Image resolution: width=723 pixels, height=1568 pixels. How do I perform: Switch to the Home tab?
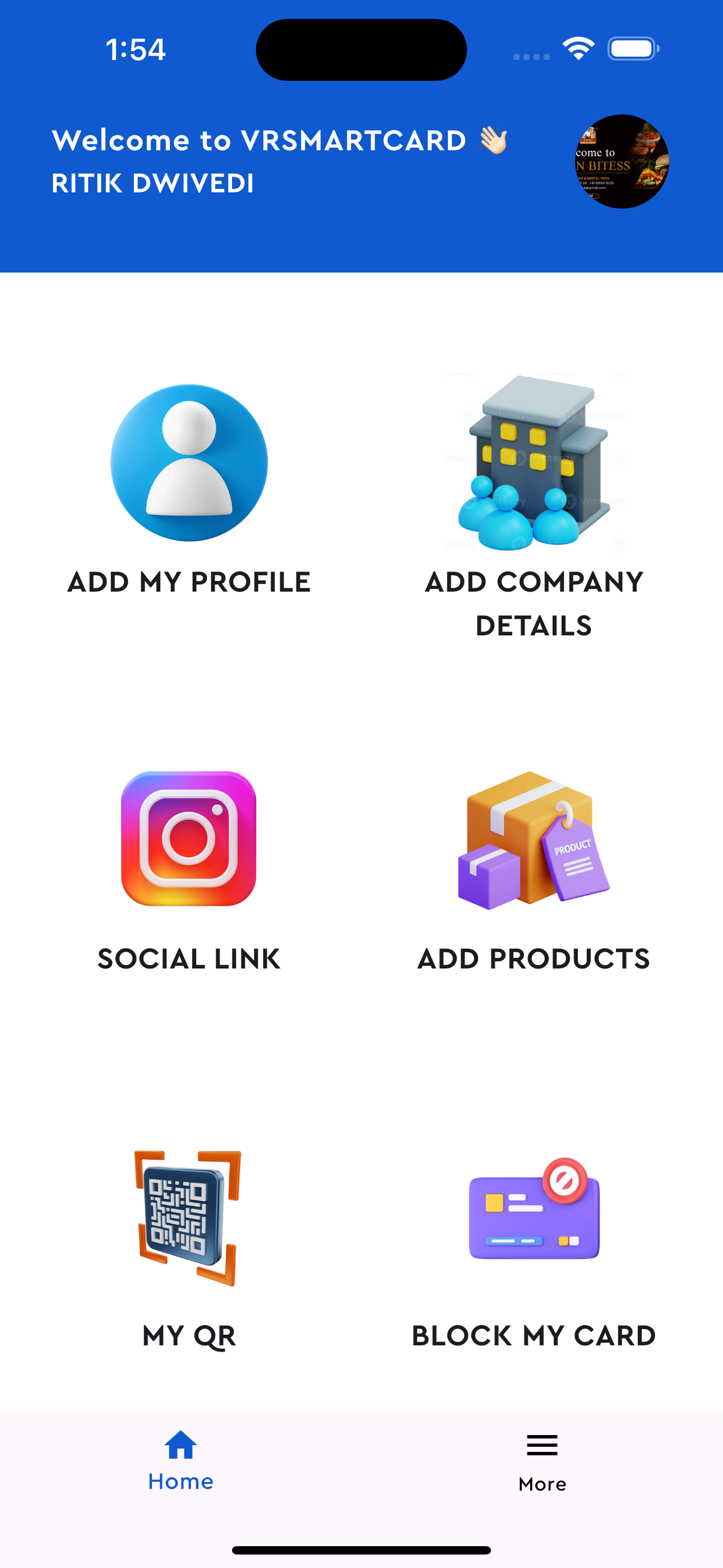click(x=180, y=1460)
